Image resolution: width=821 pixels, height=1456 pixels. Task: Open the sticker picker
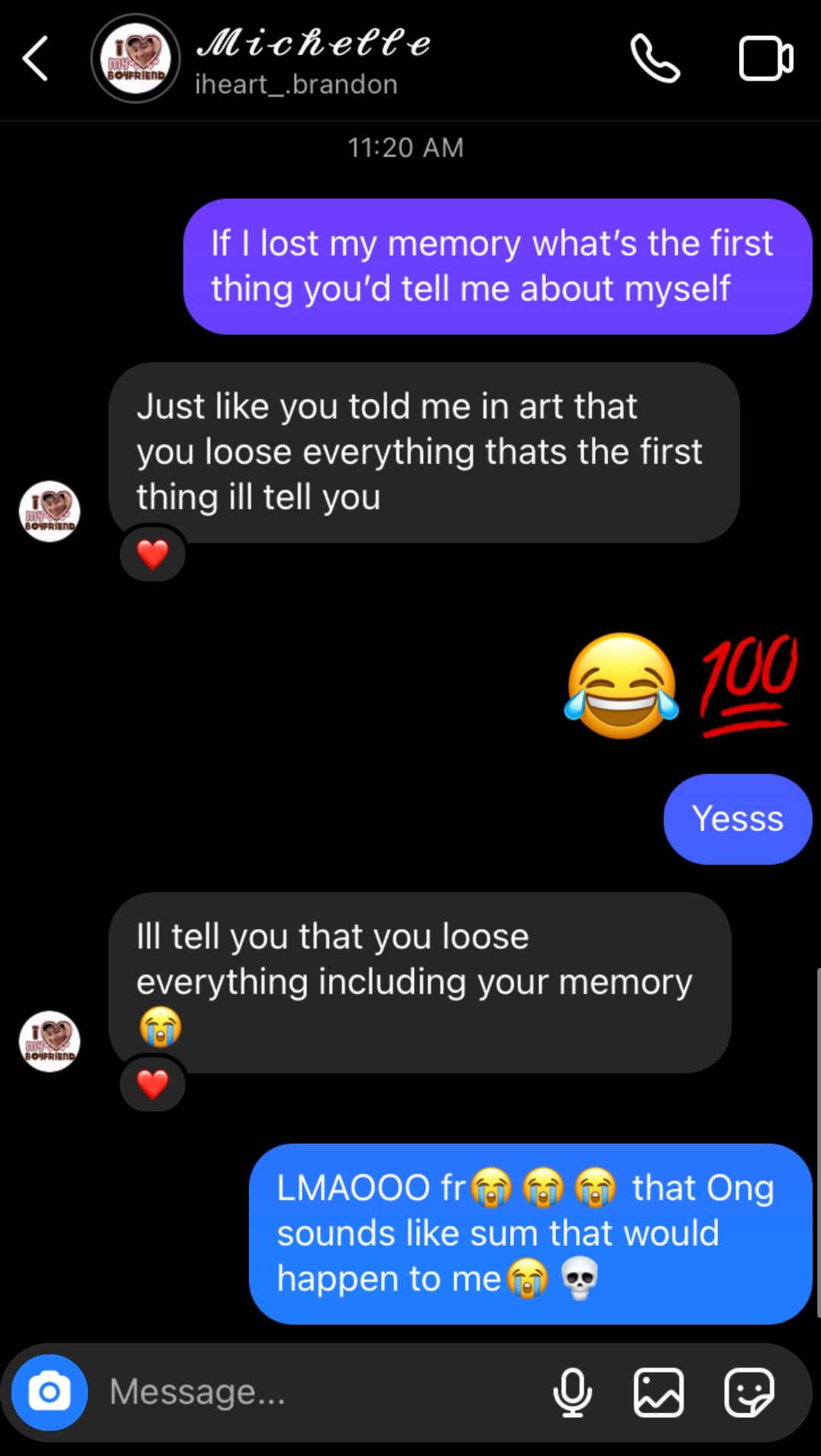pyautogui.click(x=748, y=1392)
